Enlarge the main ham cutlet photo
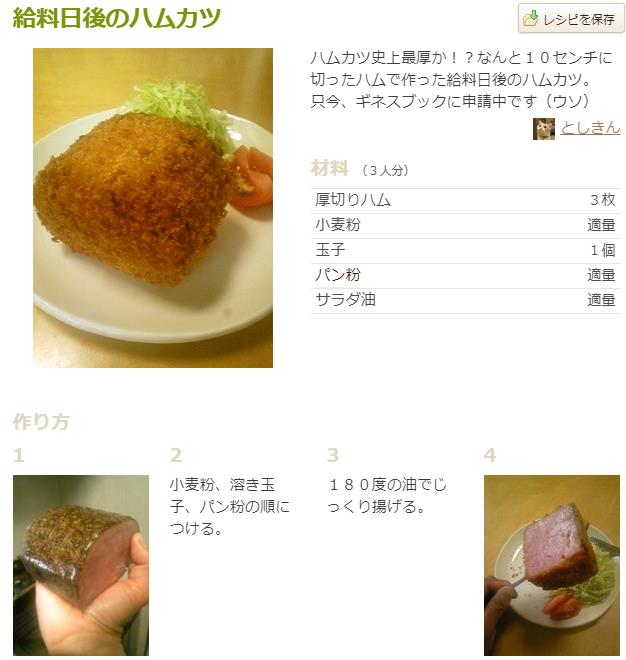 pos(153,208)
